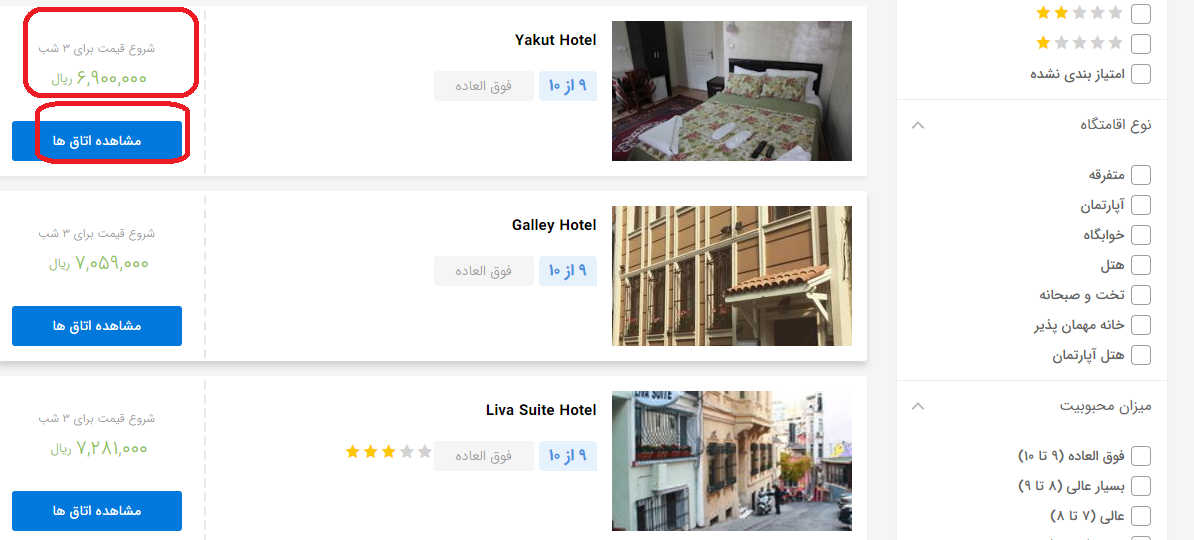Select امتیاز بندی نشده checkbox

tap(1140, 74)
